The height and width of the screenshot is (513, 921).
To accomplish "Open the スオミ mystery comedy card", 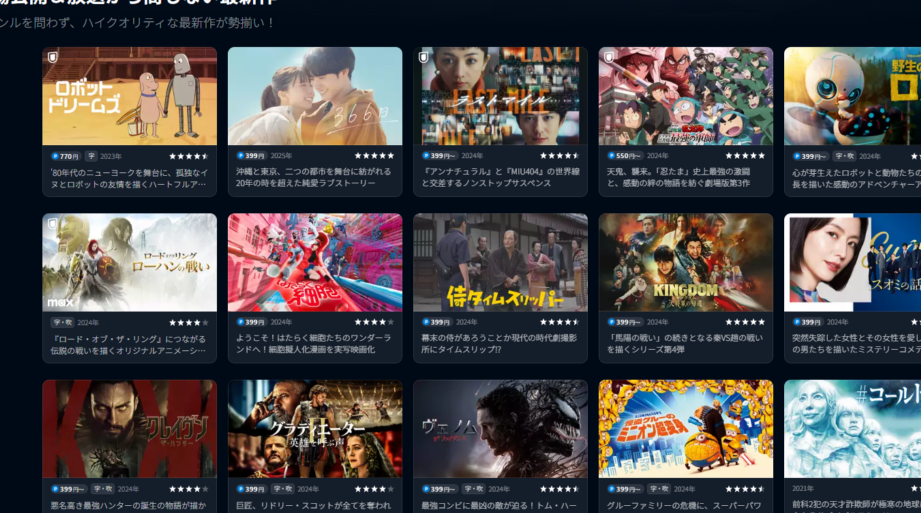I will [852, 263].
